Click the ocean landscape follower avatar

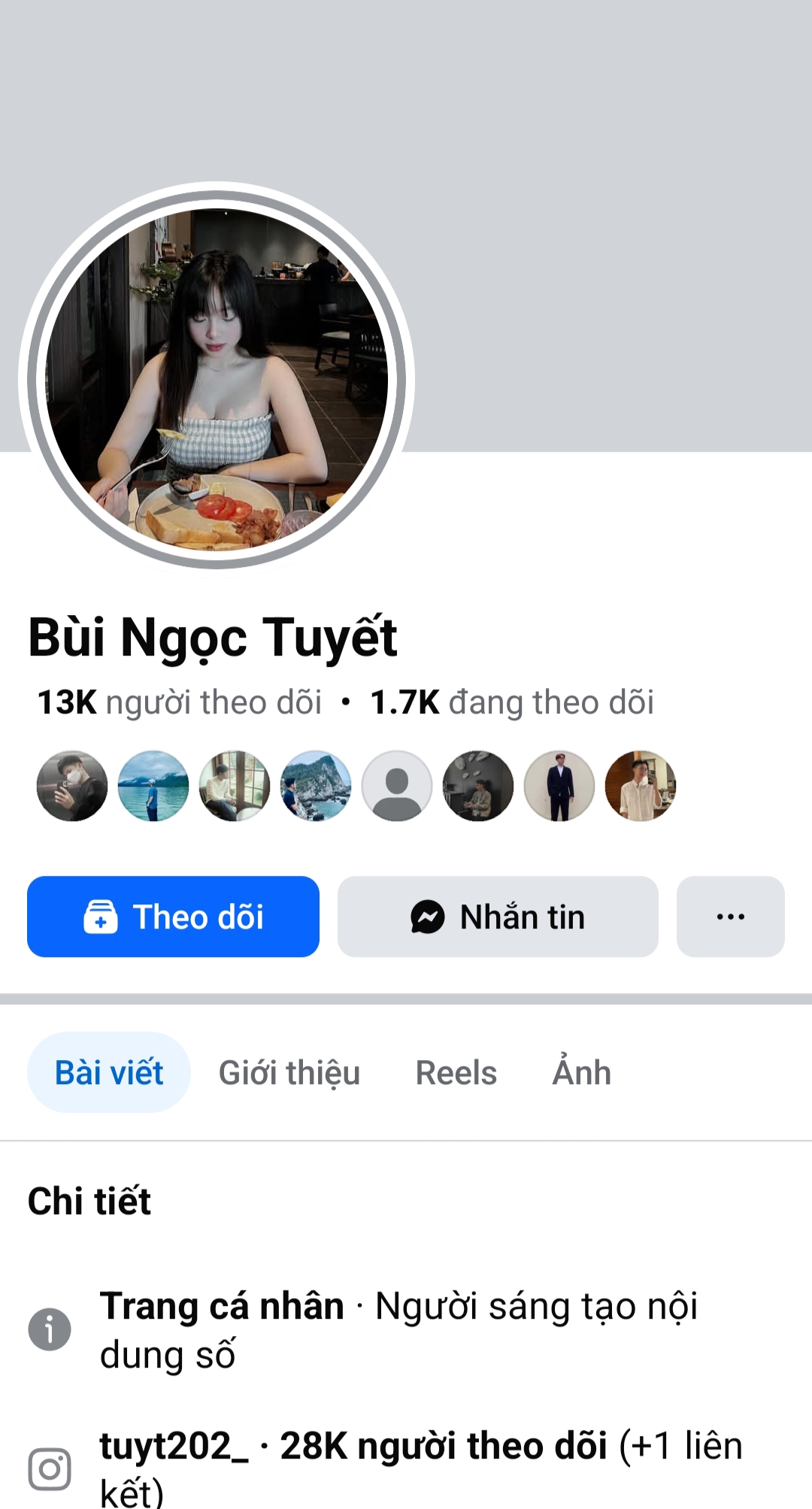click(153, 785)
